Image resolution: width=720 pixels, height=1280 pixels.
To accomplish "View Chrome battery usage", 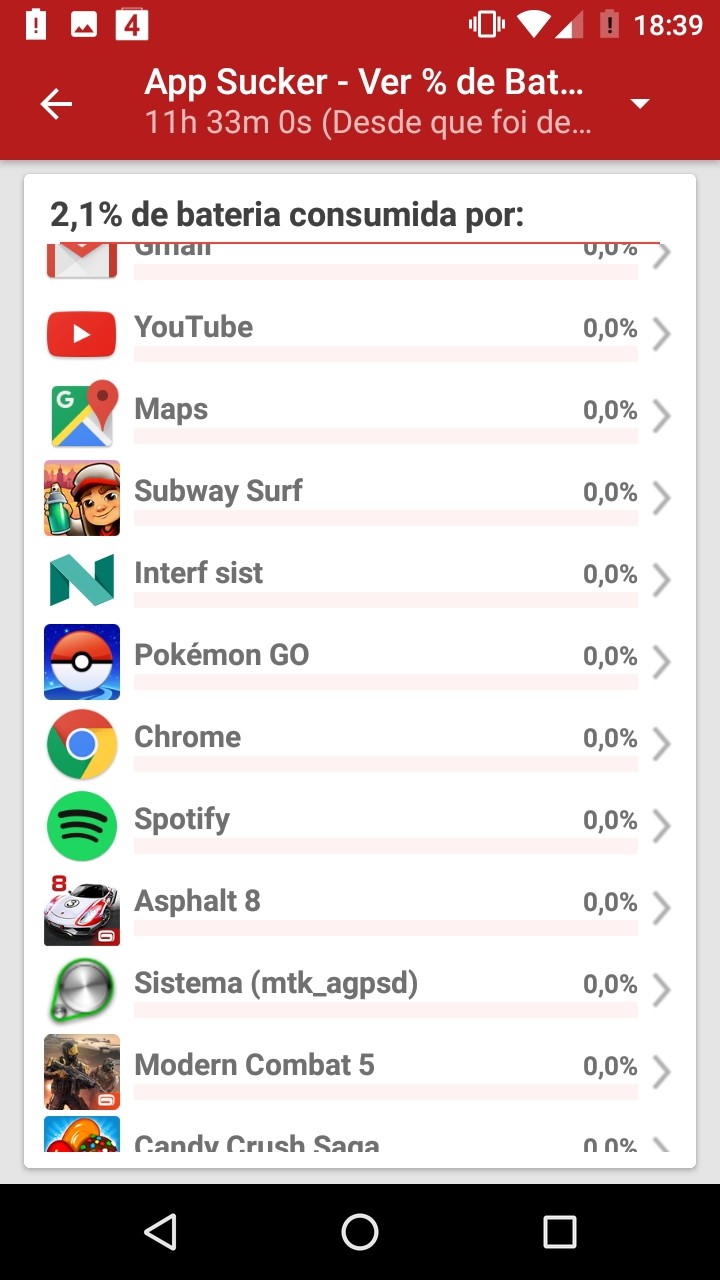I will point(359,746).
